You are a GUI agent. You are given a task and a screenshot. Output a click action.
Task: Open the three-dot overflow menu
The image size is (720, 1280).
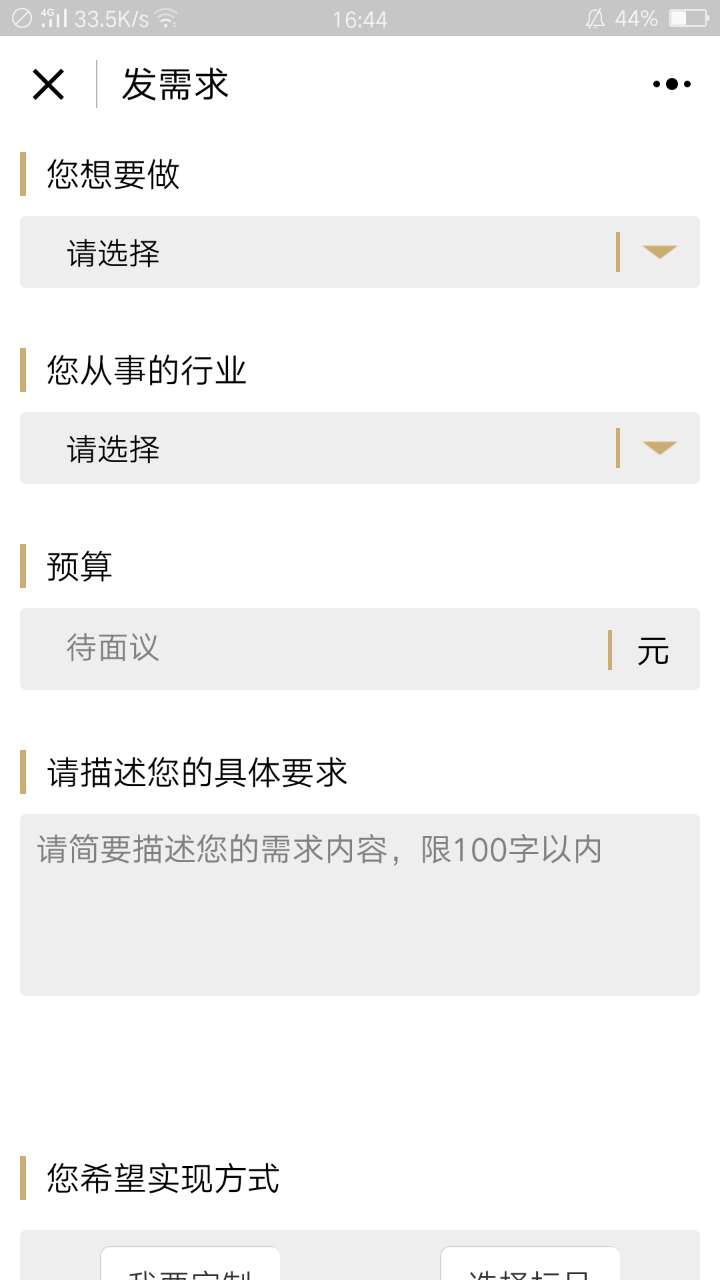(672, 84)
